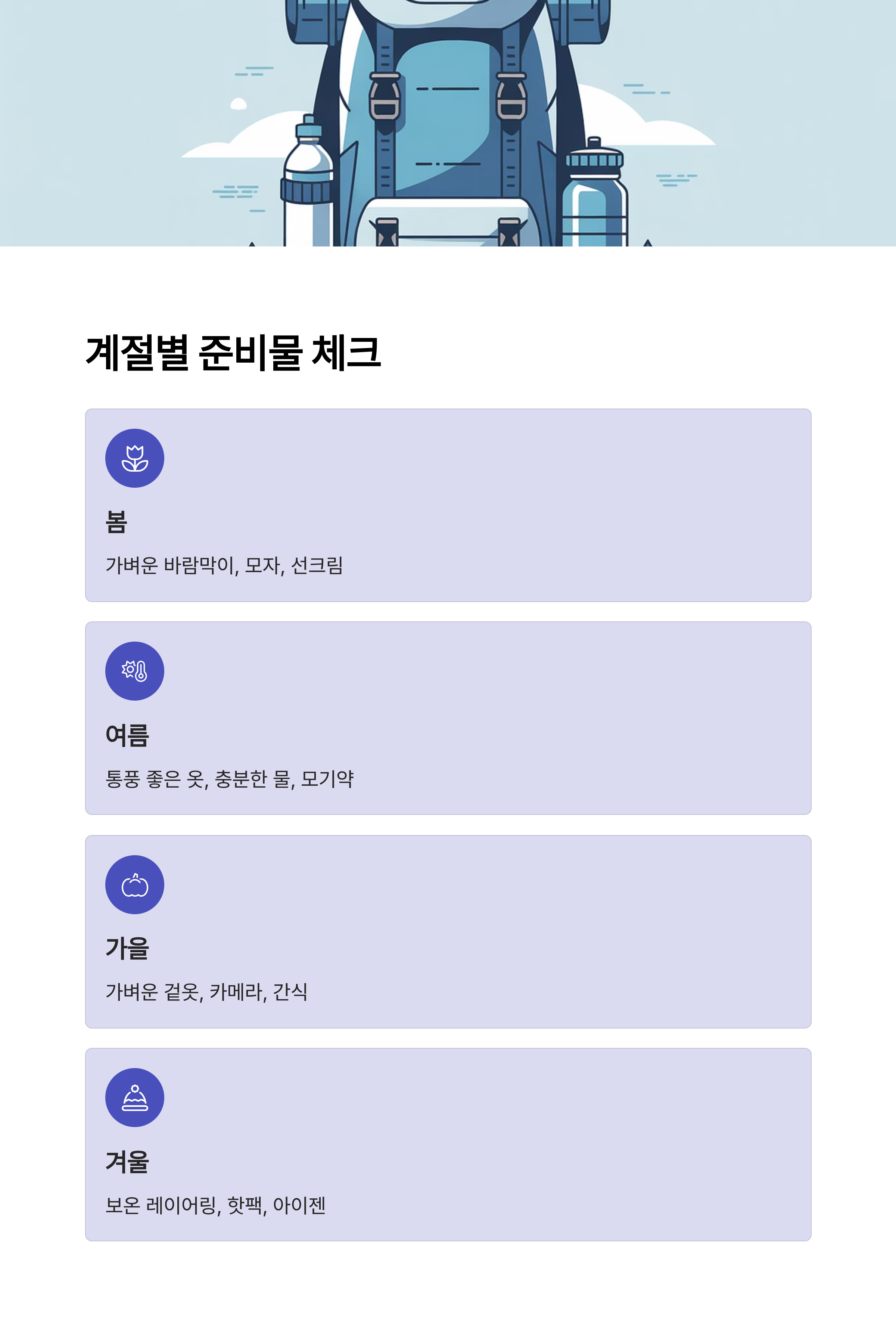Click the tulip icon on the 봄 card
The height and width of the screenshot is (1325, 896).
[134, 457]
